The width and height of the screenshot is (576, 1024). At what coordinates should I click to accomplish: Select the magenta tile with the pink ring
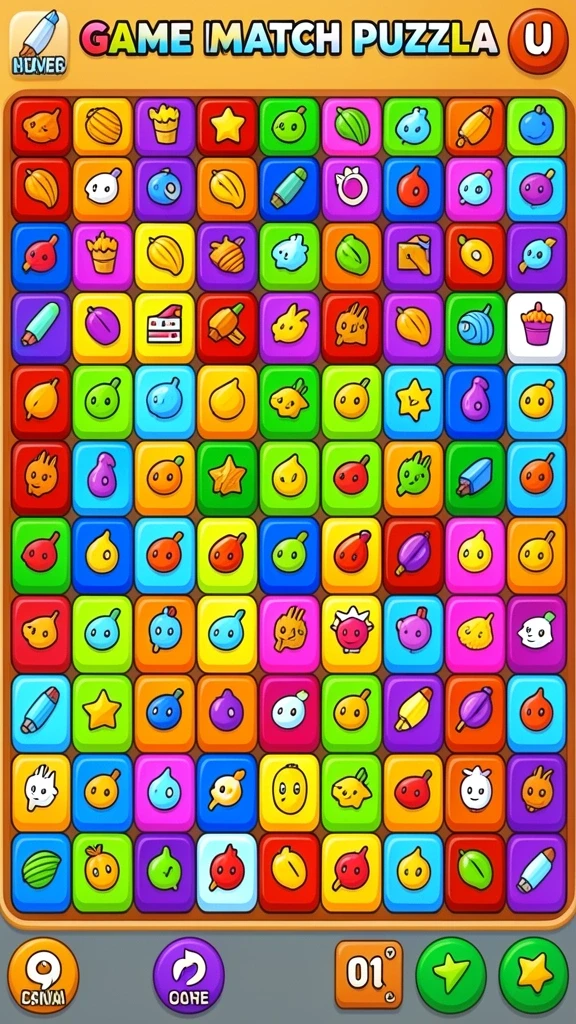tap(351, 189)
